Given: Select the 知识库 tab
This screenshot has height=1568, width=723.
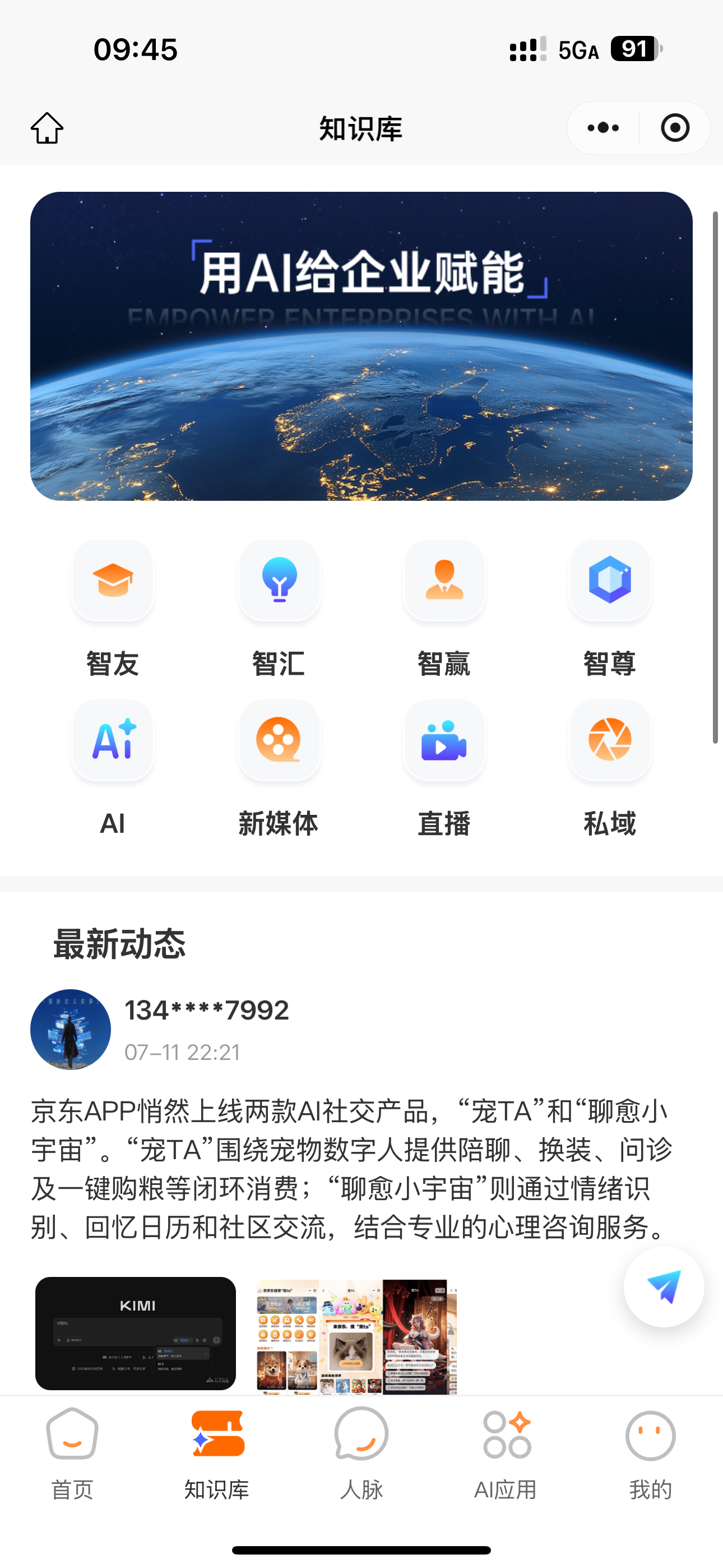Looking at the screenshot, I should click(217, 1454).
